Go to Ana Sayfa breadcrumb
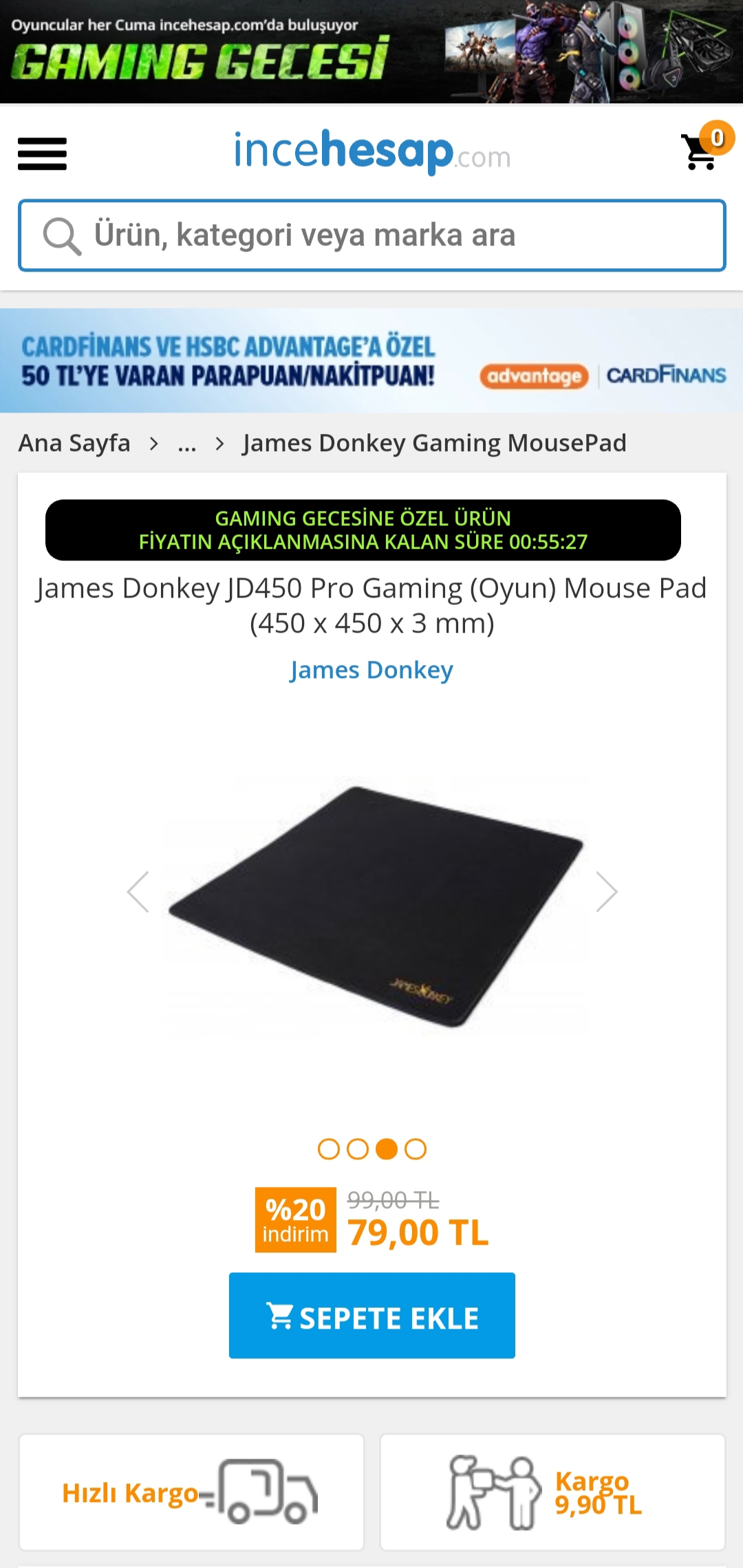Viewport: 743px width, 1568px height. [74, 444]
